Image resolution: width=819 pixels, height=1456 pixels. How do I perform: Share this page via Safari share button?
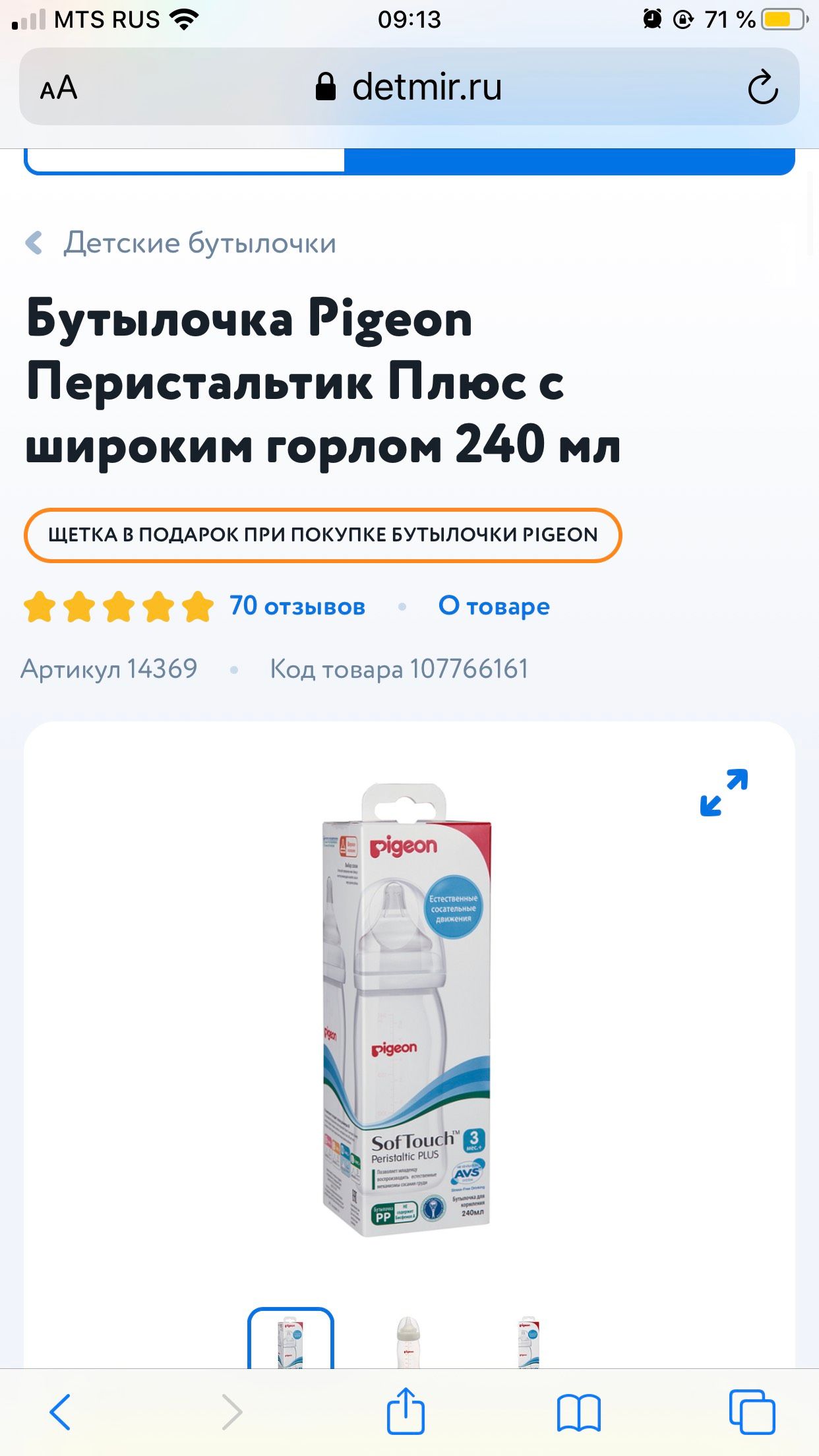pyautogui.click(x=406, y=1410)
